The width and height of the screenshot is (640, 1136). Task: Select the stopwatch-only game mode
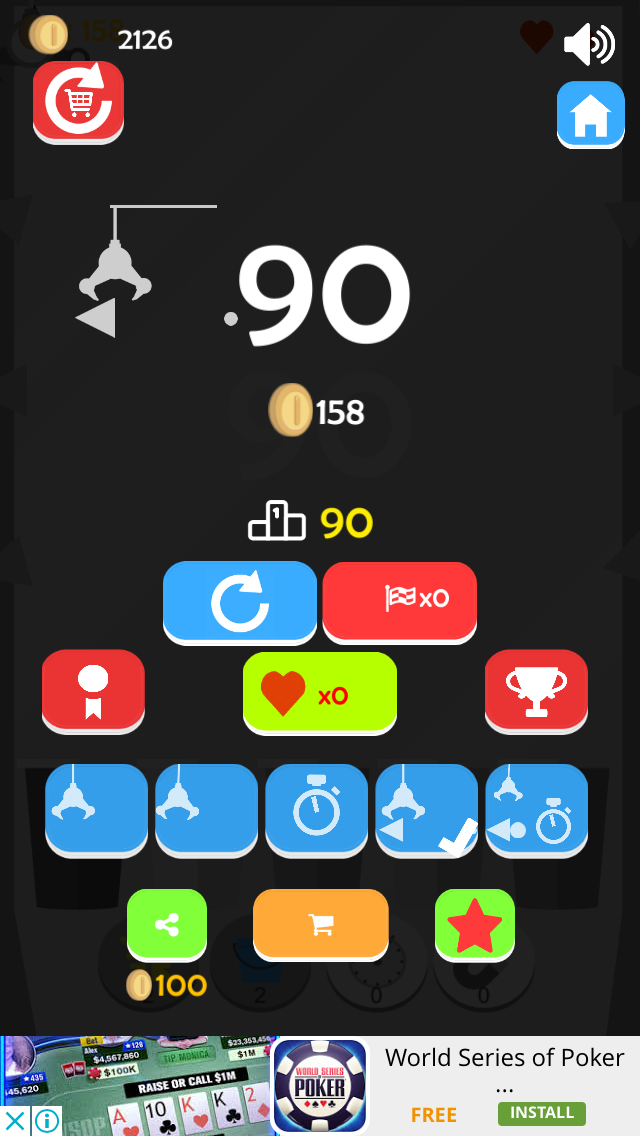317,810
